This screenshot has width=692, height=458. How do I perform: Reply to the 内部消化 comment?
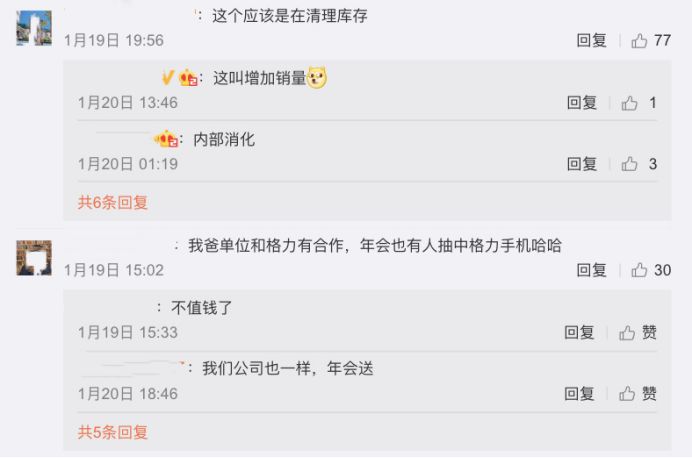(x=582, y=164)
